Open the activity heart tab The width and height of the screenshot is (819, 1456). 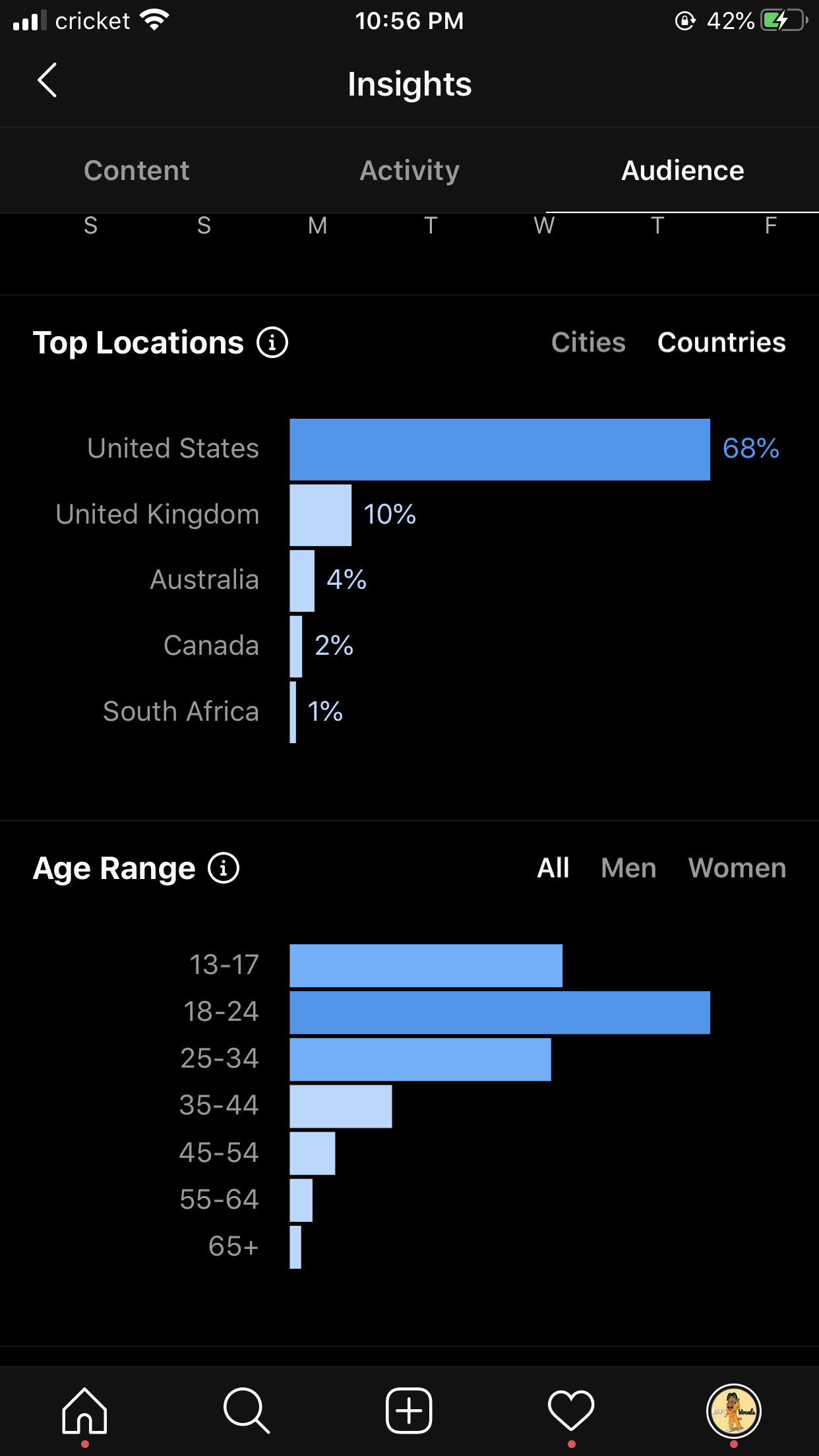click(571, 1411)
